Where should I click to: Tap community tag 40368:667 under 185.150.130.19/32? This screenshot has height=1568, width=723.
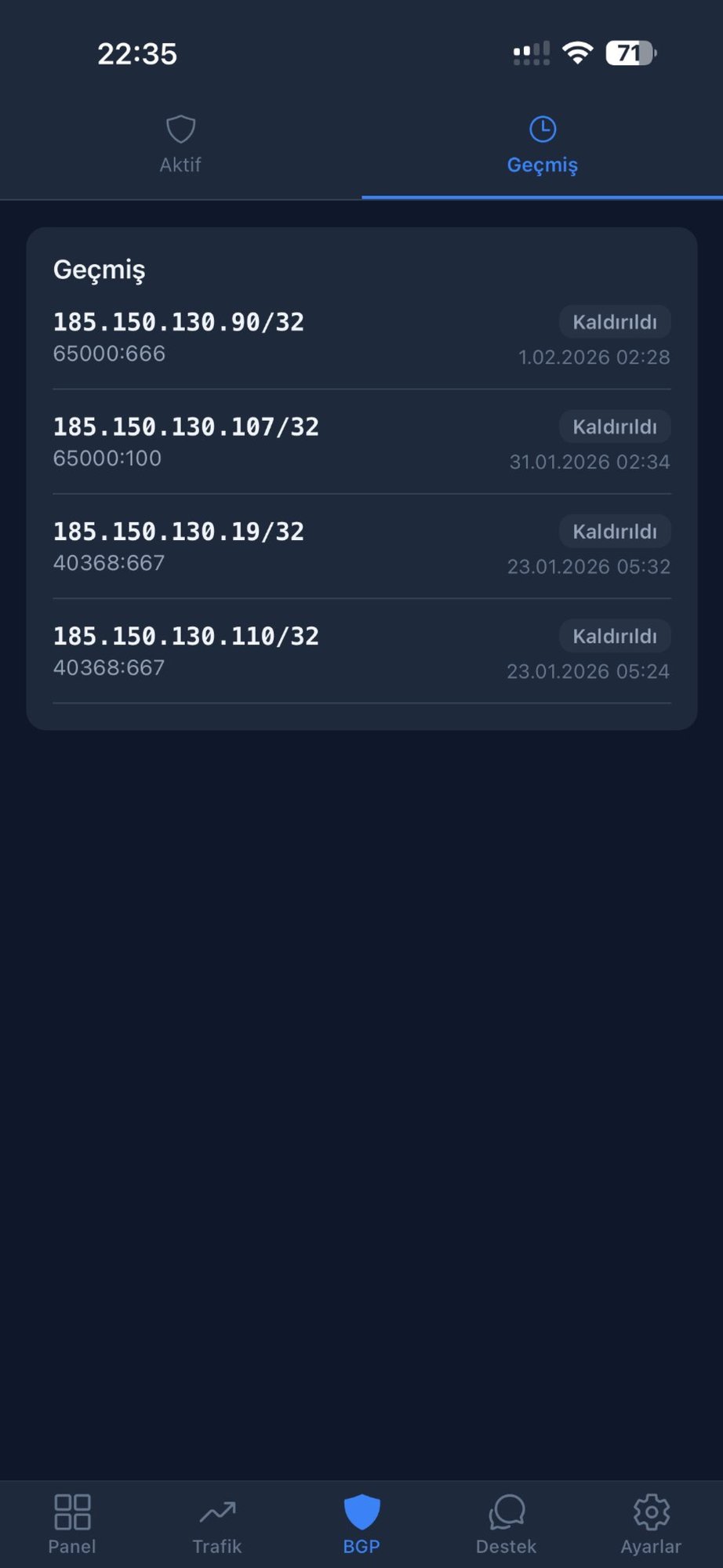(109, 563)
